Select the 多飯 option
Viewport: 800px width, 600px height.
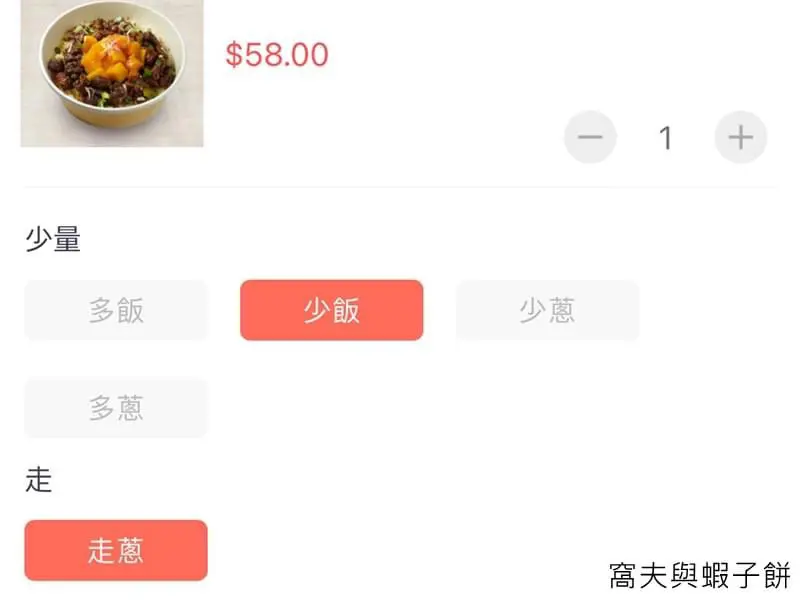[116, 310]
